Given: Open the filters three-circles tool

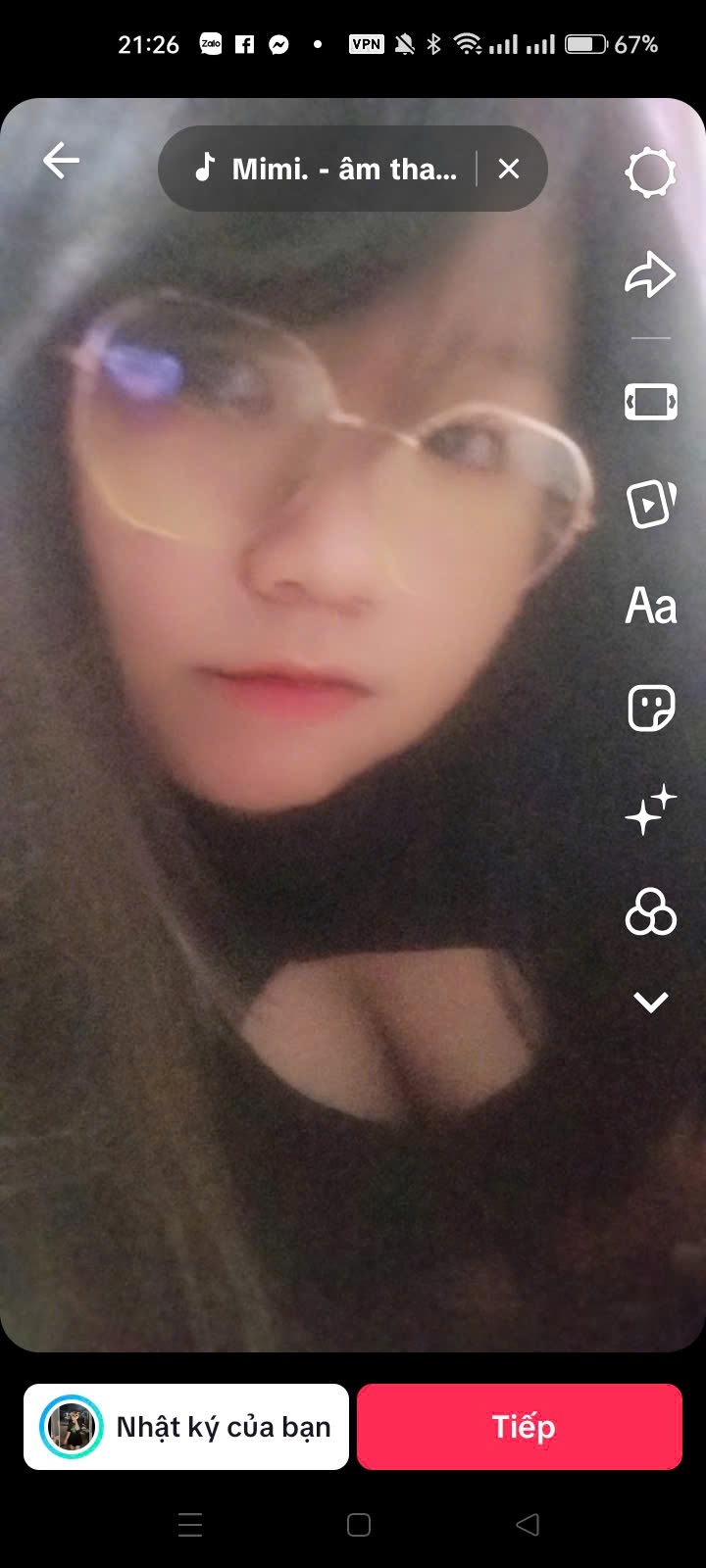Looking at the screenshot, I should tap(650, 912).
